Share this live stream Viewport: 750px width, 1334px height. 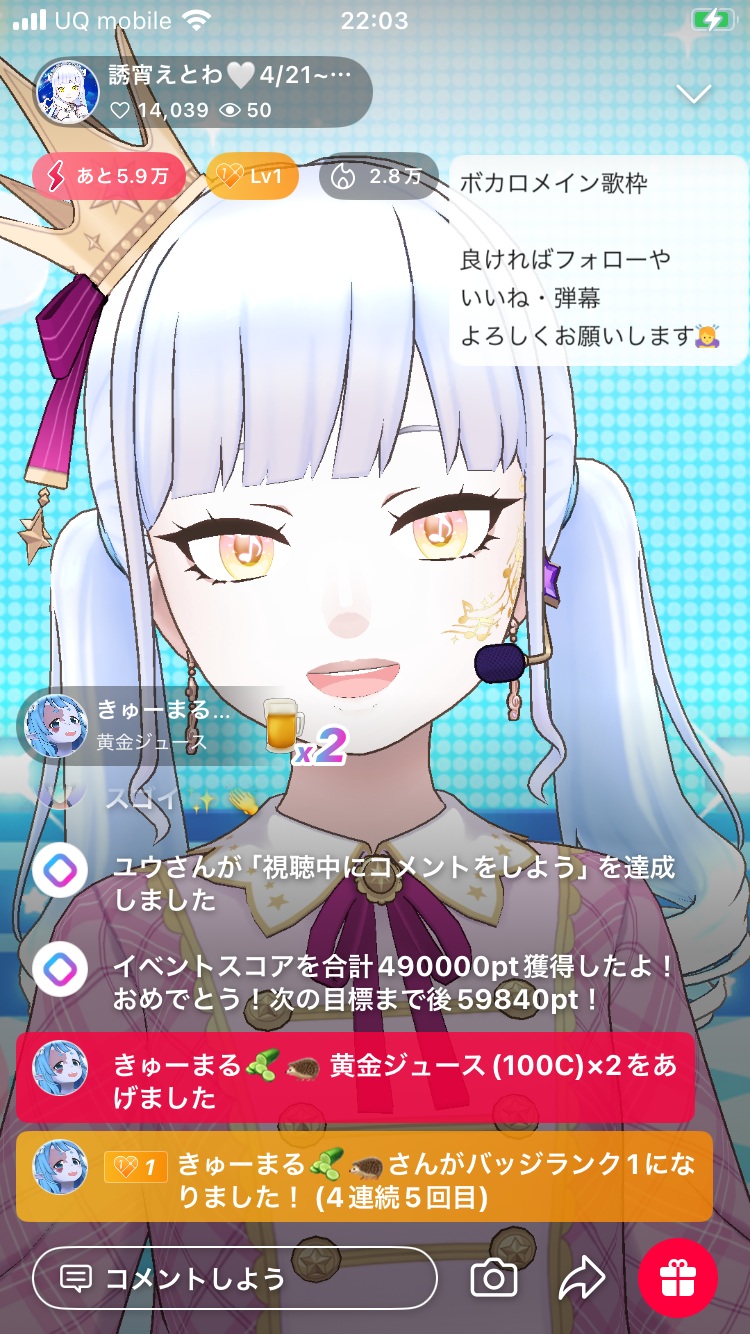click(582, 1277)
